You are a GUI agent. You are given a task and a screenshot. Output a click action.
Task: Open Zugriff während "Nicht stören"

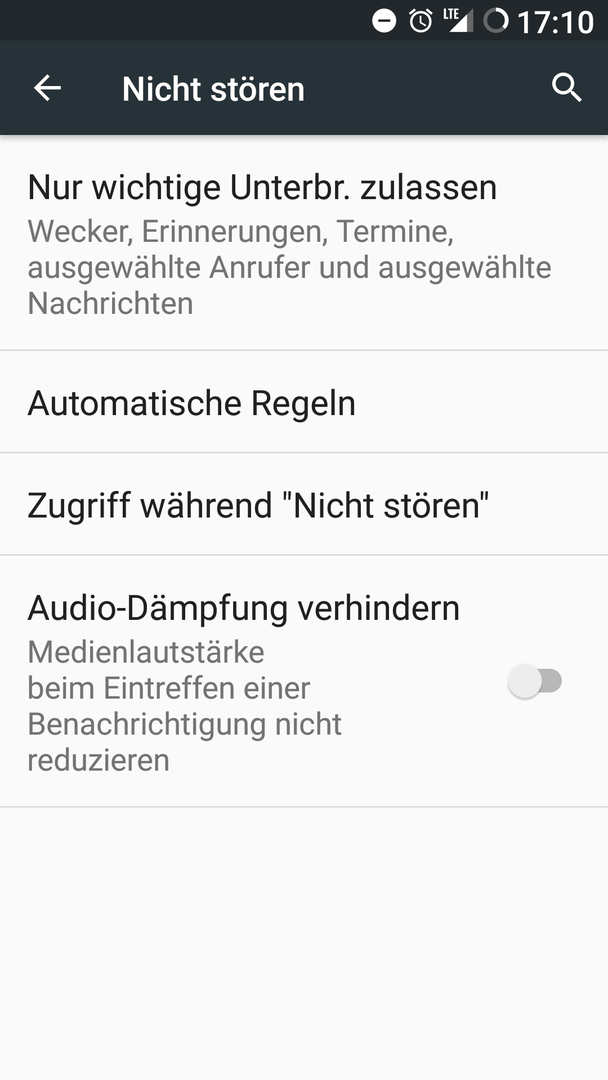coord(304,504)
